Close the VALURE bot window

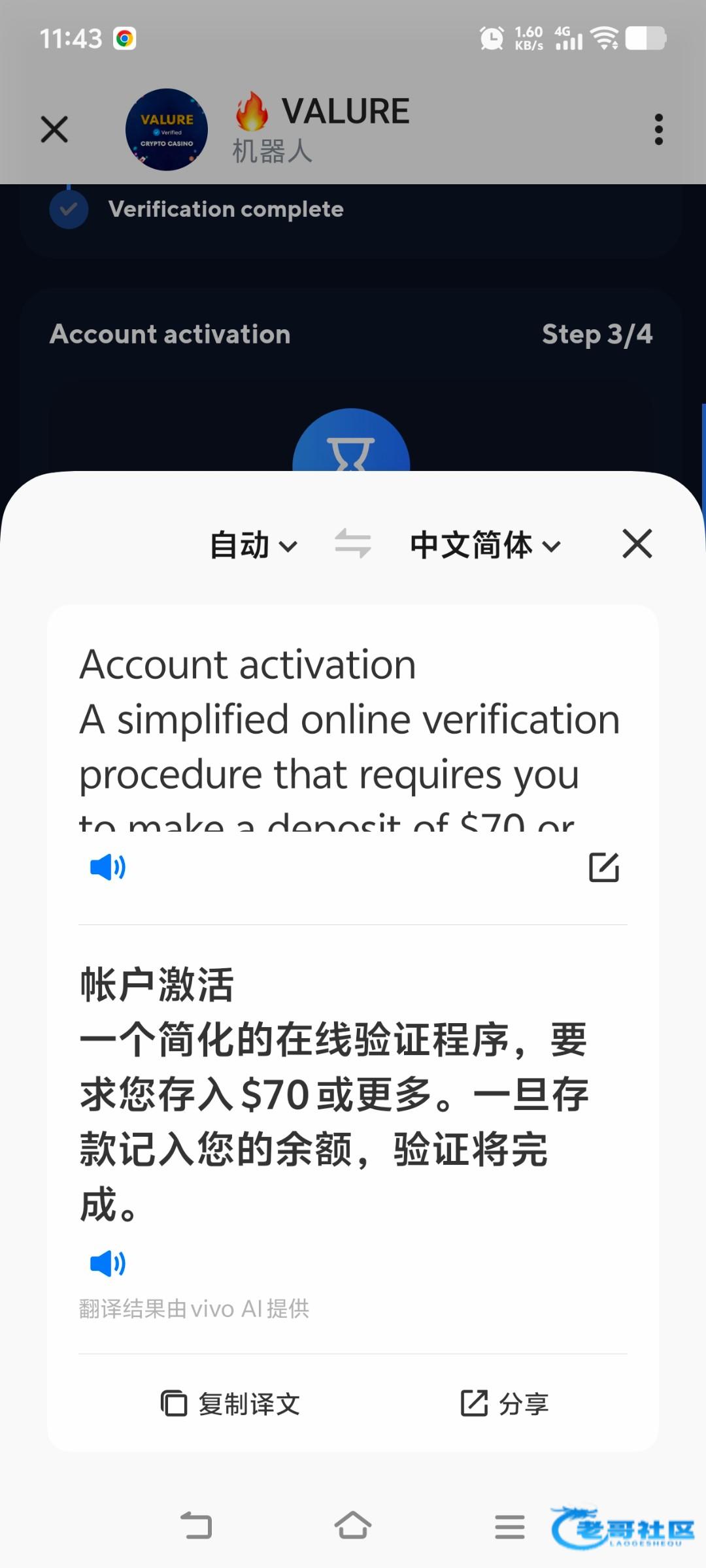pos(54,129)
